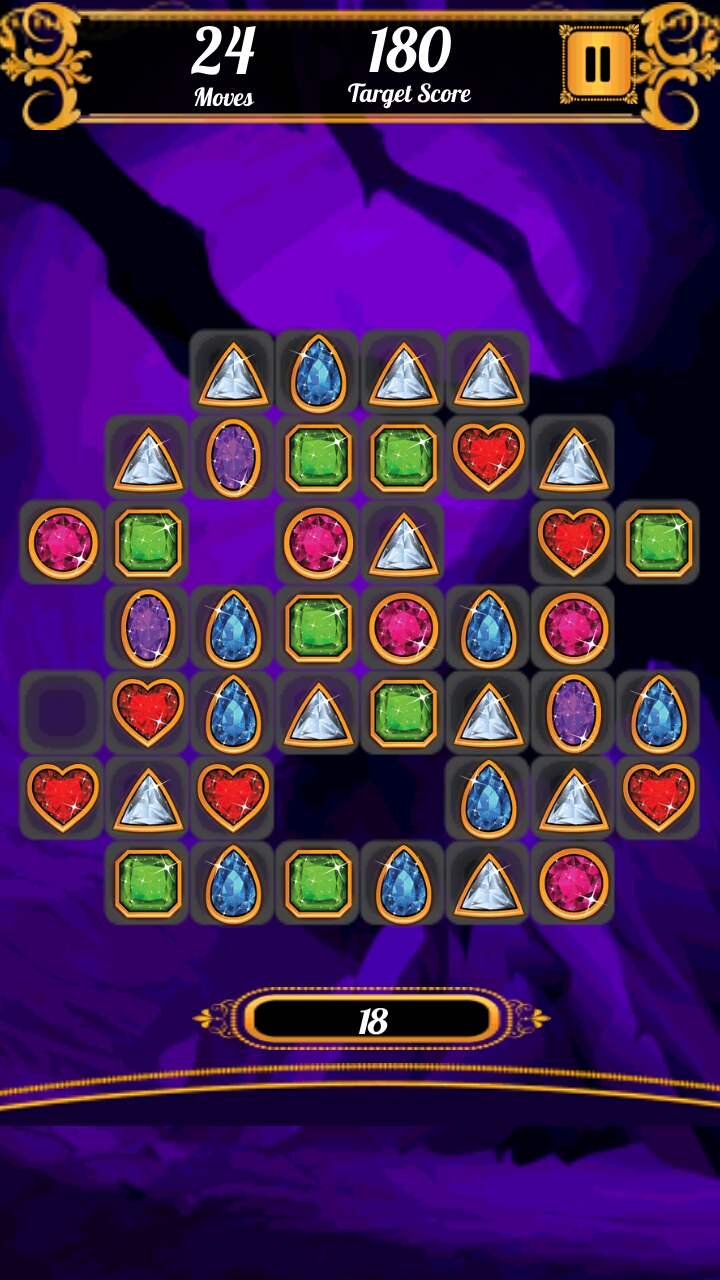Click the purple oval gem in the second row
This screenshot has height=1280, width=720.
tap(230, 455)
